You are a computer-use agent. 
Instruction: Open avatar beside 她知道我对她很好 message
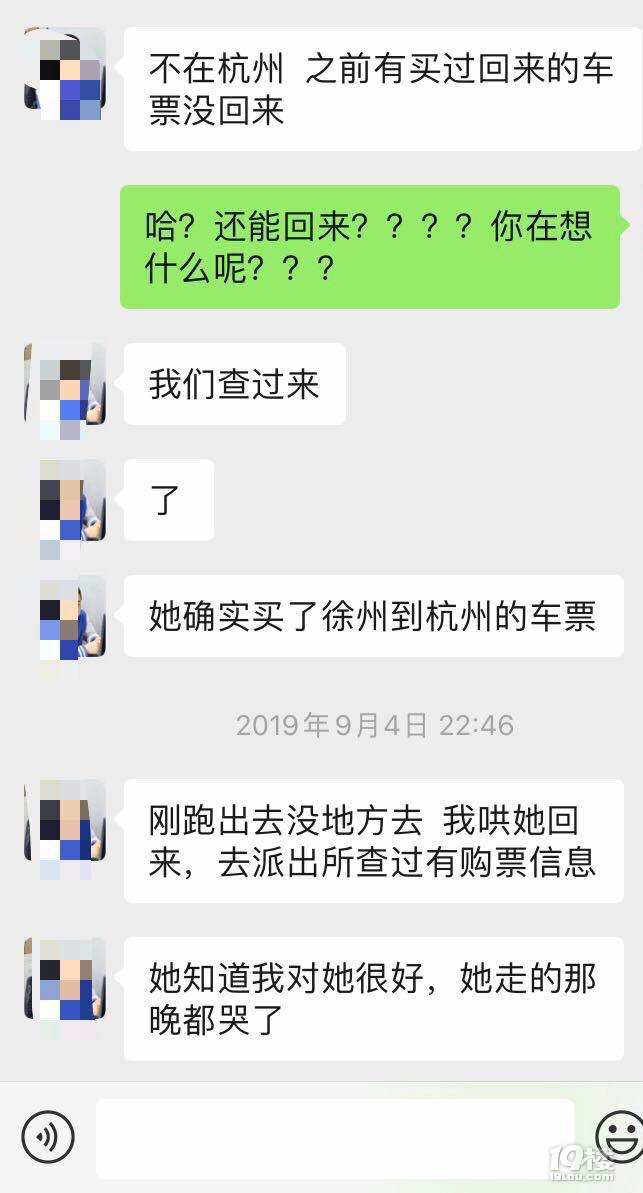tap(65, 978)
